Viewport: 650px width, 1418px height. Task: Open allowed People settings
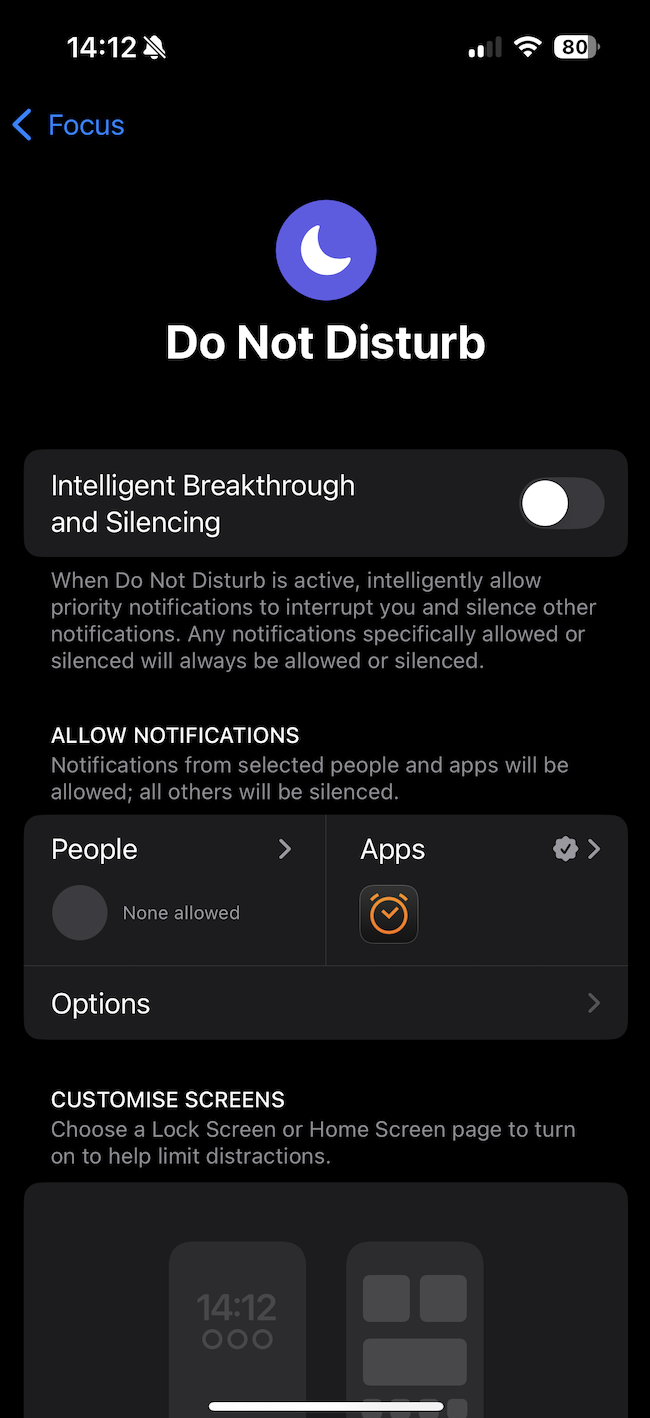click(174, 889)
